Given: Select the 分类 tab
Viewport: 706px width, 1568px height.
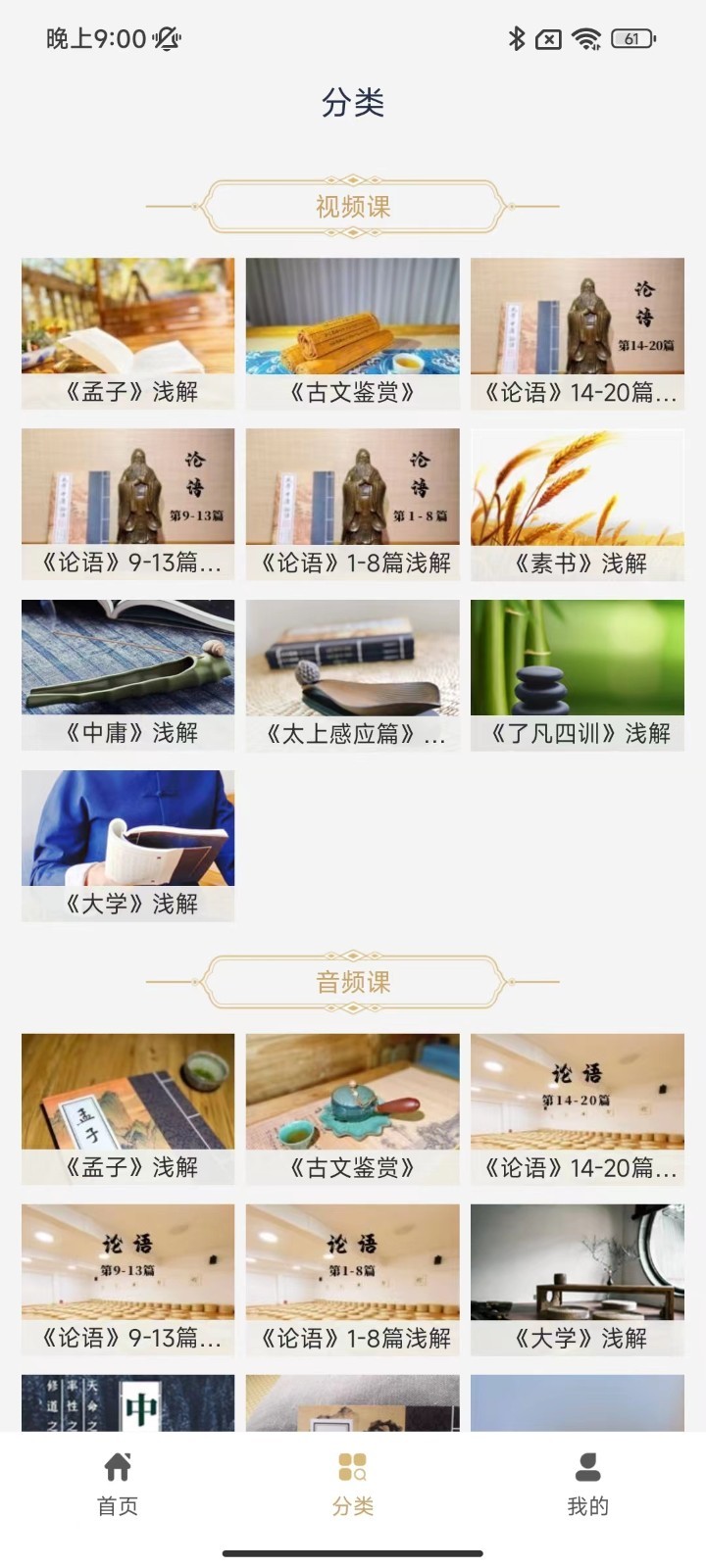Looking at the screenshot, I should [x=352, y=1484].
